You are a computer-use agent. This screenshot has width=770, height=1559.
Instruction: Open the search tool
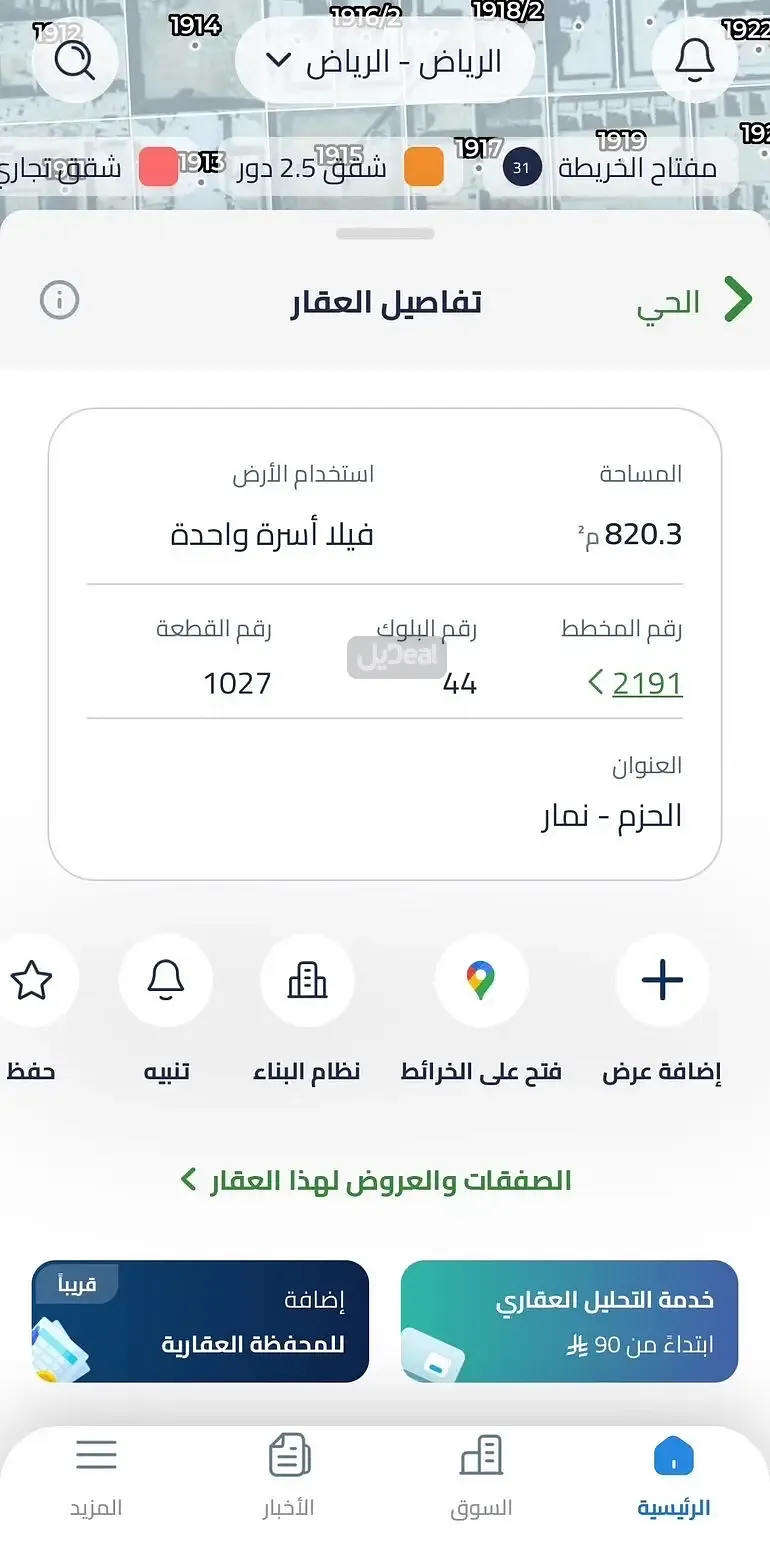[x=75, y=60]
